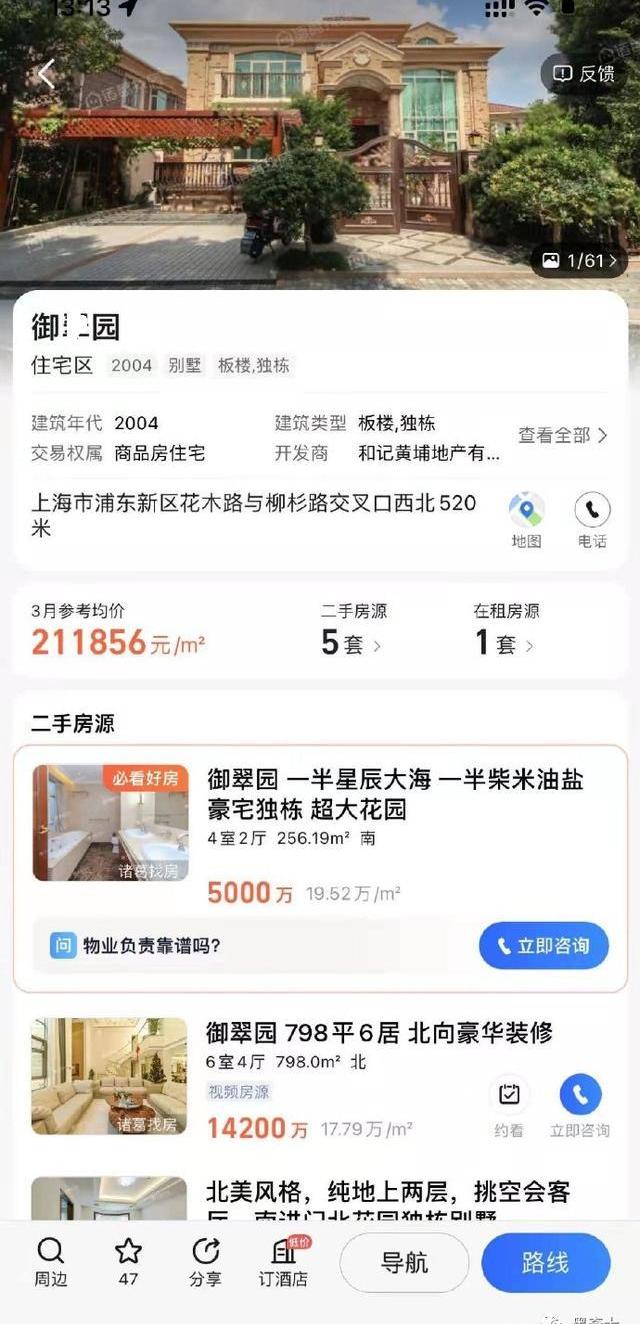This screenshot has width=640, height=1324.
Task: Open 订酒店 hotel booking
Action: point(283,1262)
